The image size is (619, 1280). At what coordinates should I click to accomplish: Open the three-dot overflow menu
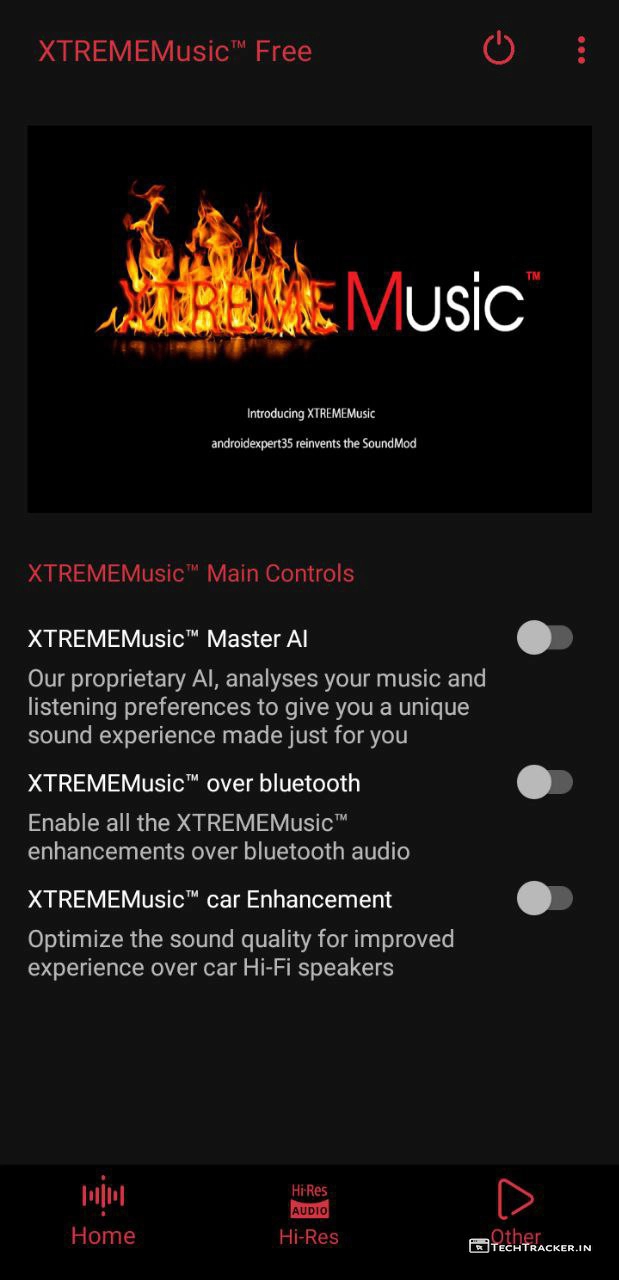pyautogui.click(x=581, y=50)
